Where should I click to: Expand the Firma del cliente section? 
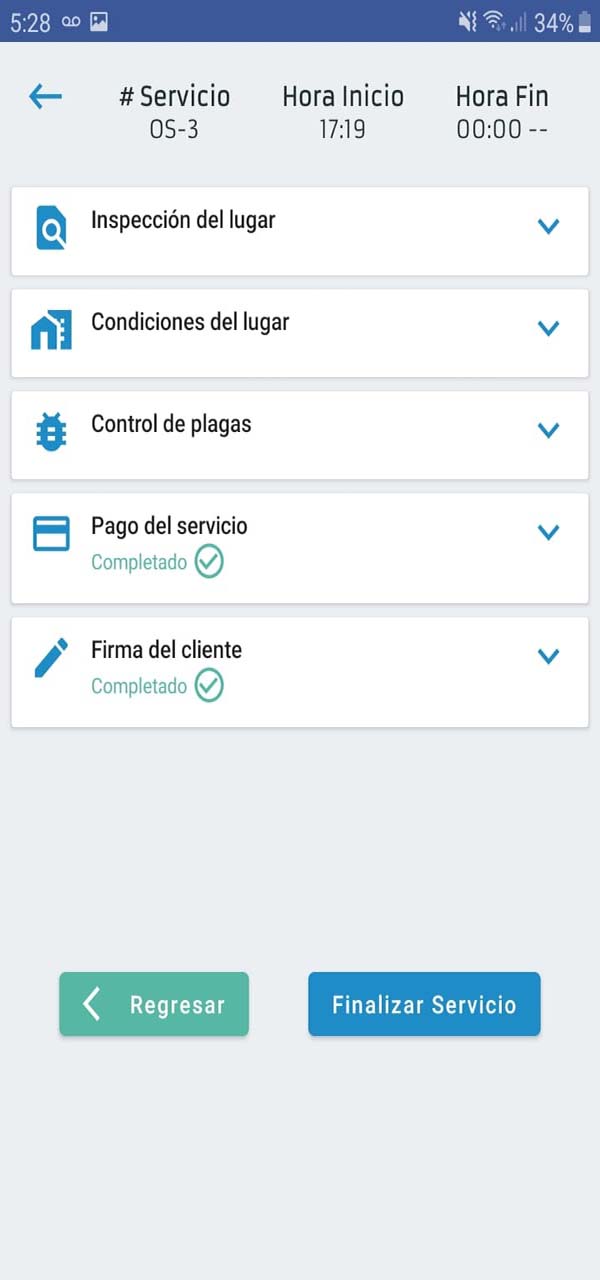coord(547,657)
